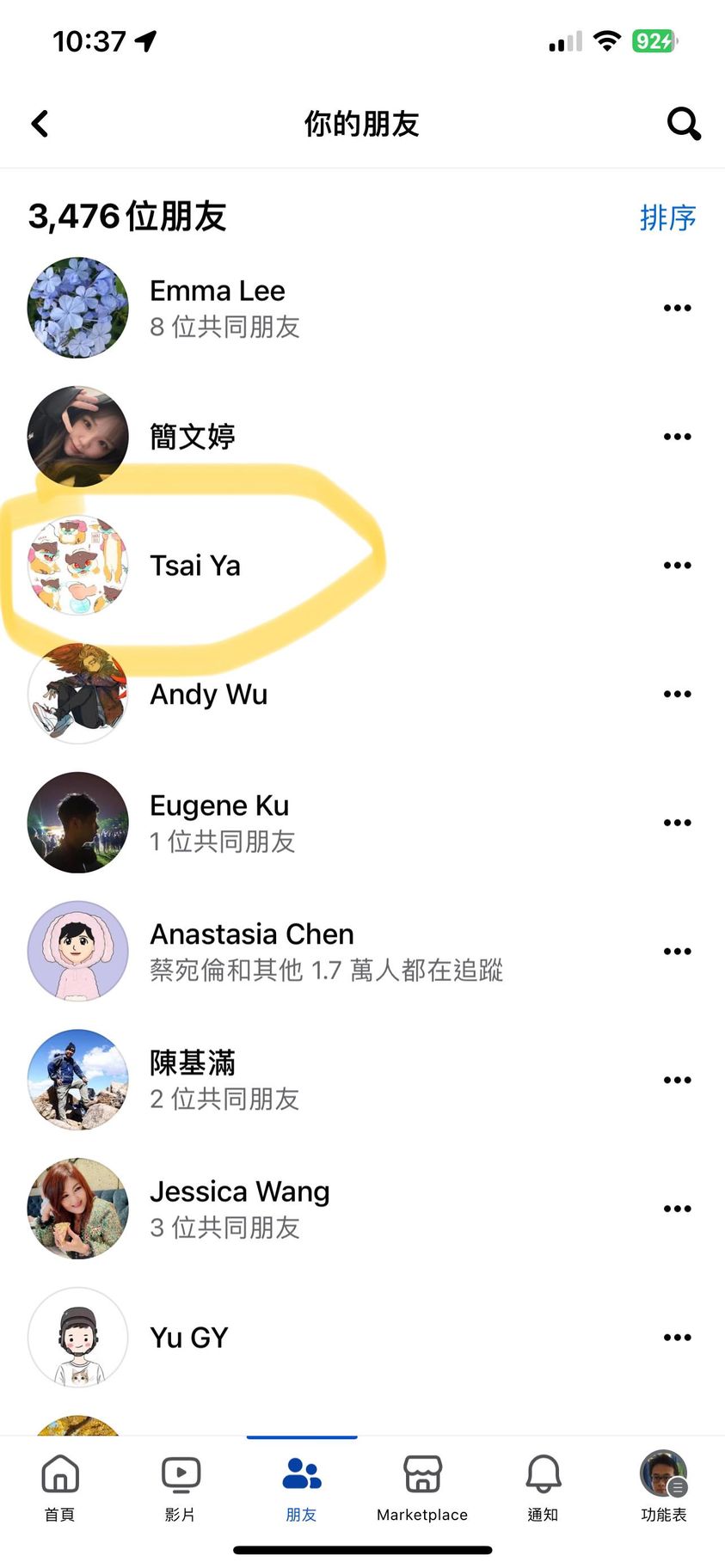Viewport: 725px width, 1568px height.
Task: Open the Marketplace tab
Action: pos(422,1487)
